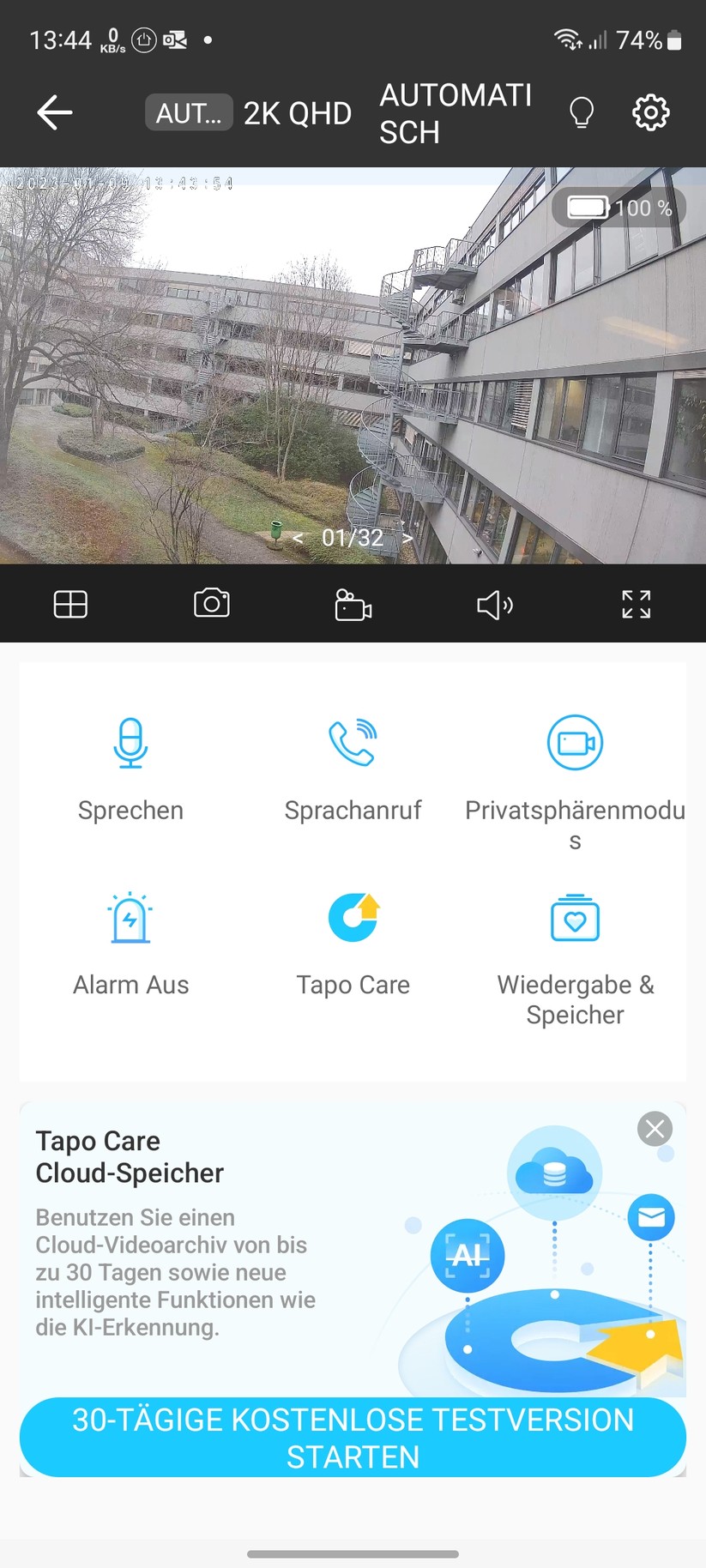Go to the previous camera in 01/32
Image resolution: width=706 pixels, height=1568 pixels.
pos(298,538)
